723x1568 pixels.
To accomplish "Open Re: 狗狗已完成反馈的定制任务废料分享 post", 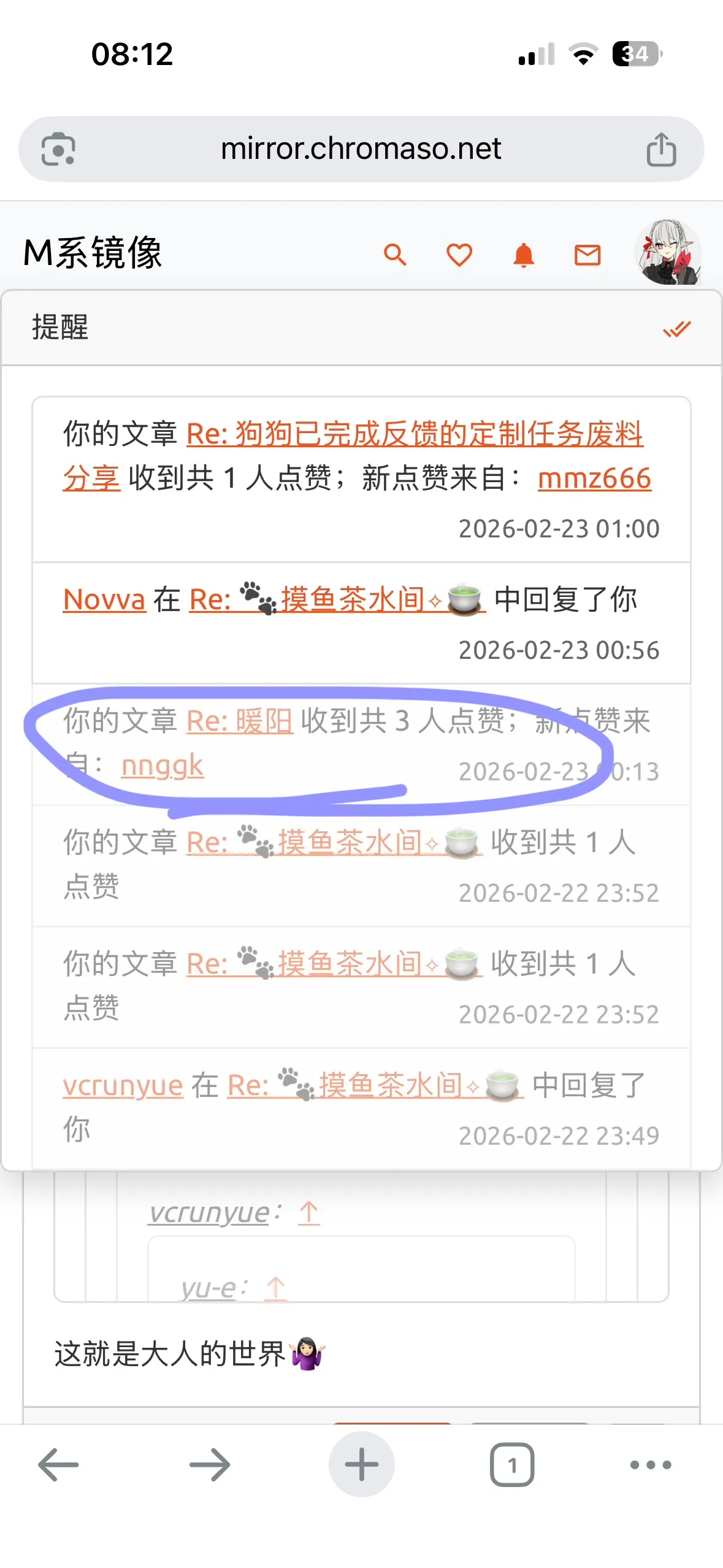I will click(415, 434).
